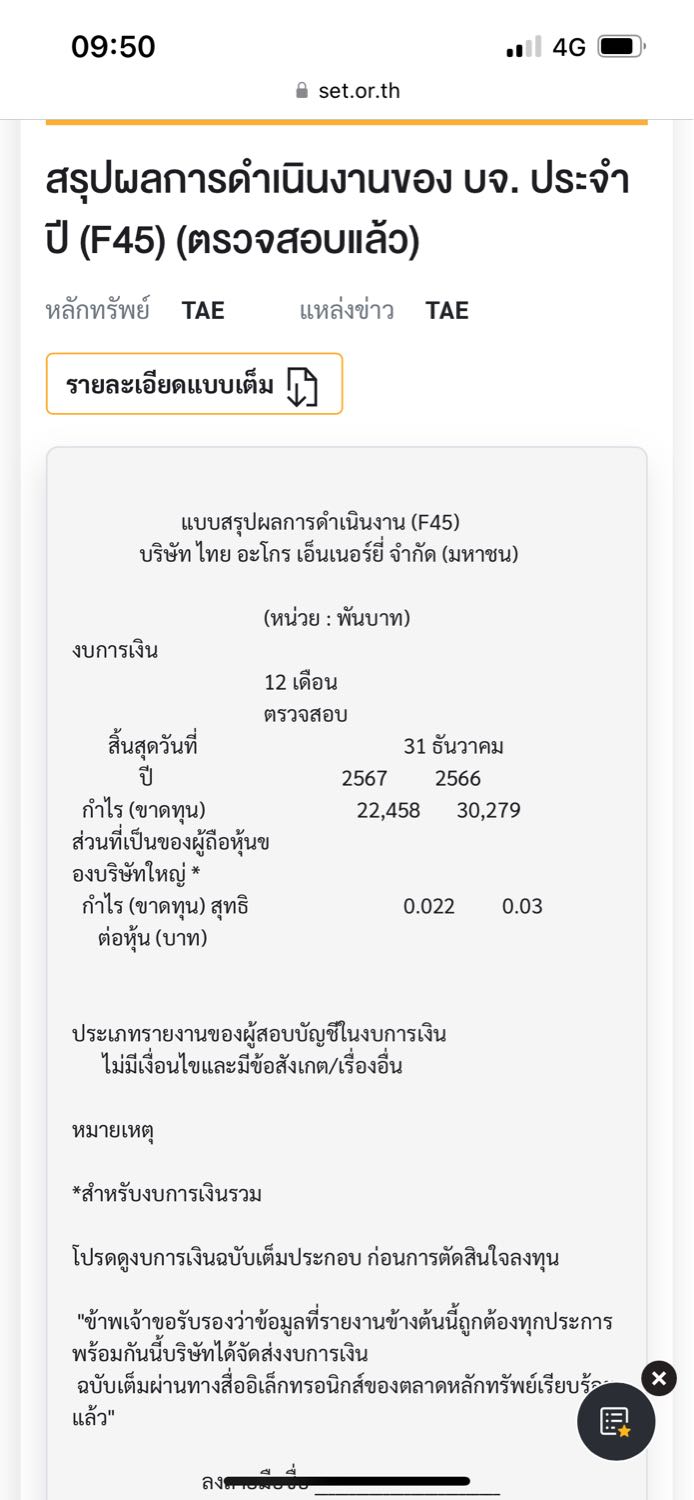Viewport: 694px width, 1500px height.
Task: Open the full details document button
Action: click(x=194, y=384)
